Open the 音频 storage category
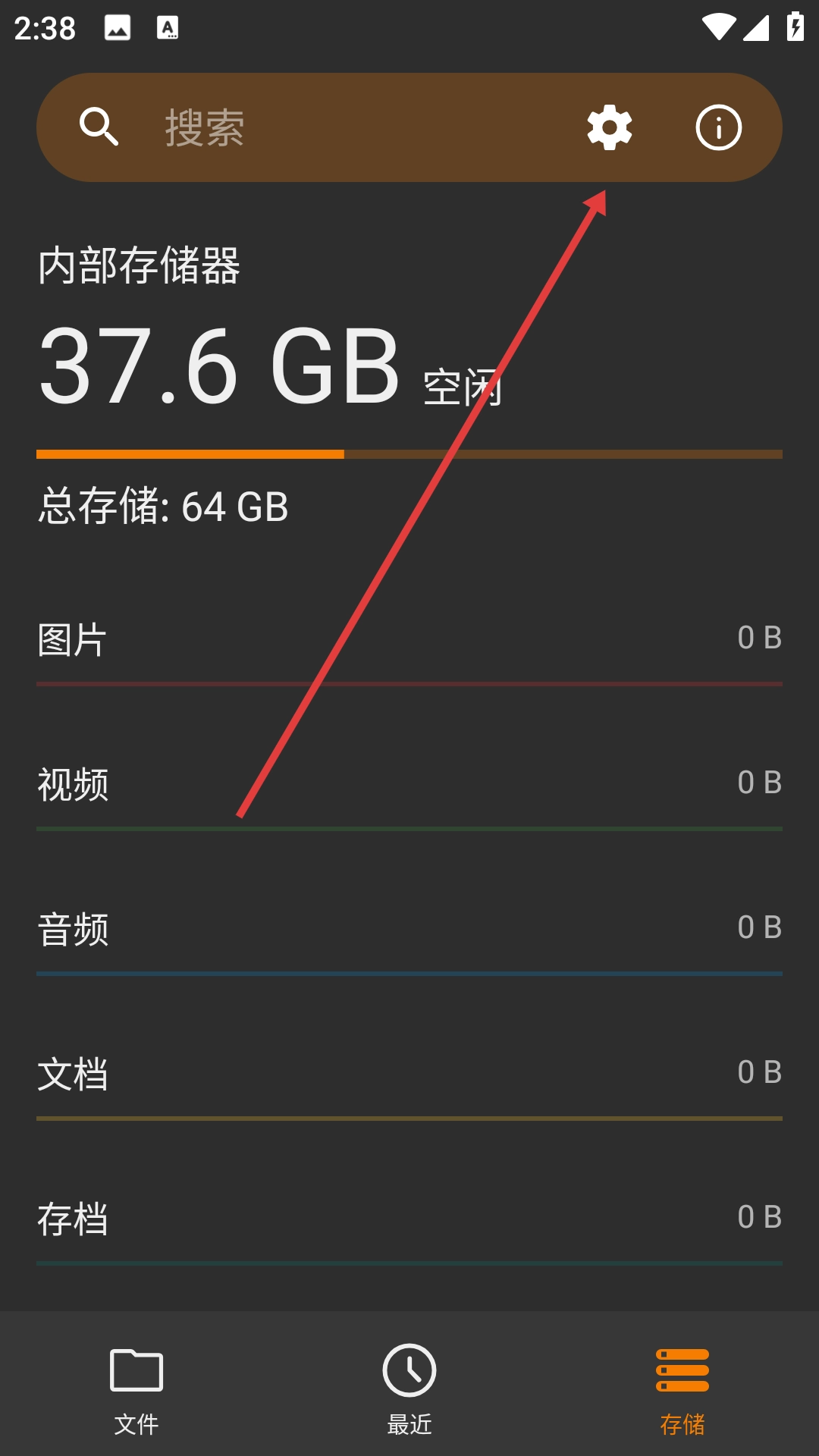This screenshot has width=819, height=1456. coord(409,930)
